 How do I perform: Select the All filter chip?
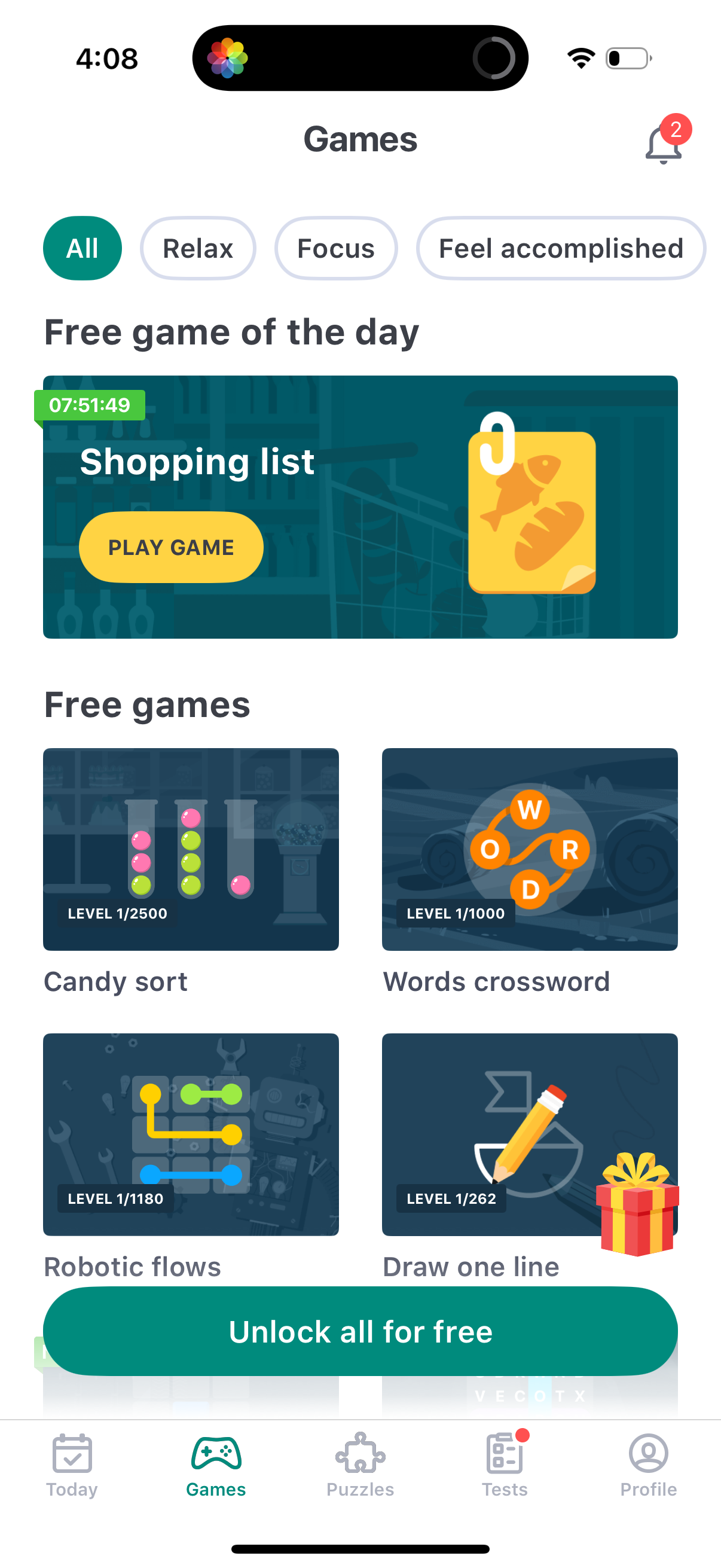(x=82, y=248)
